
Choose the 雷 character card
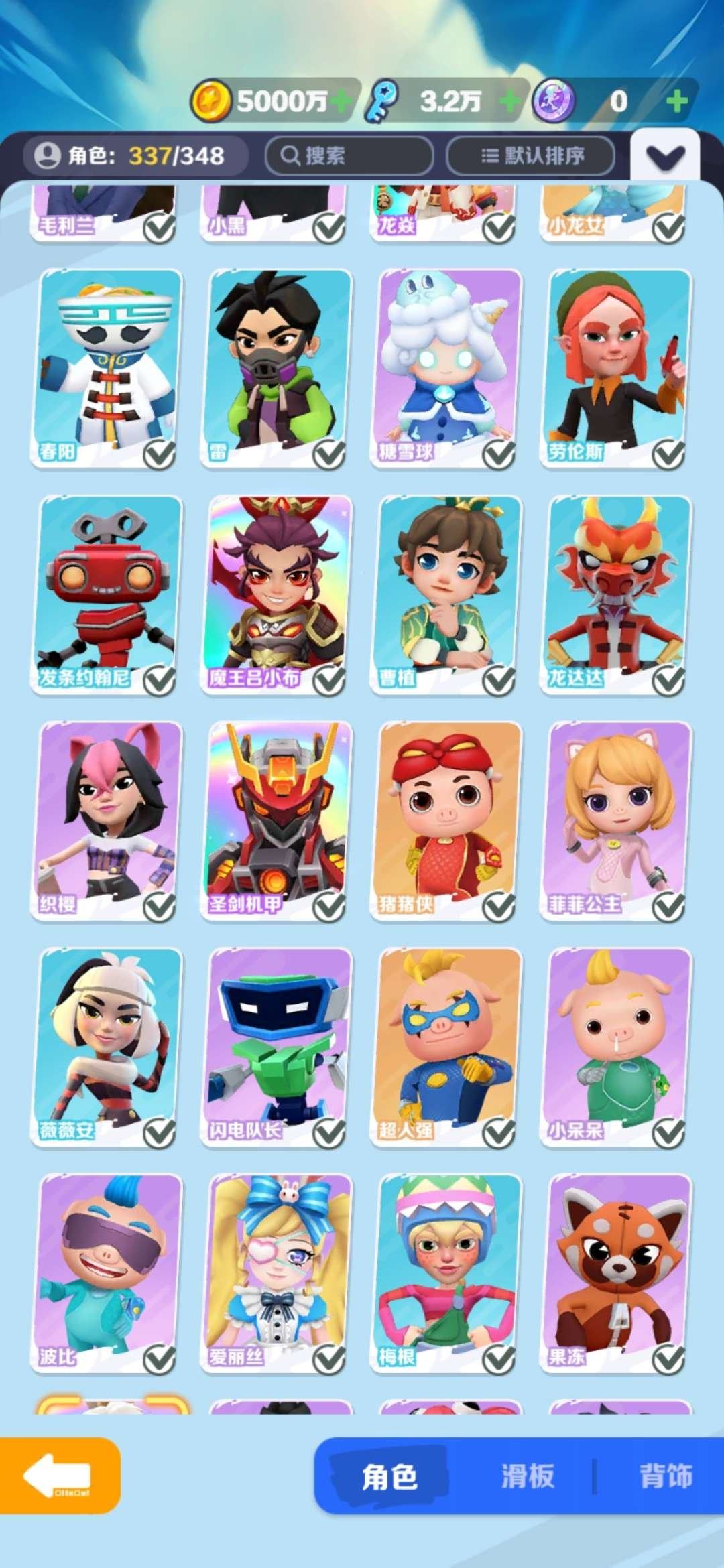277,367
